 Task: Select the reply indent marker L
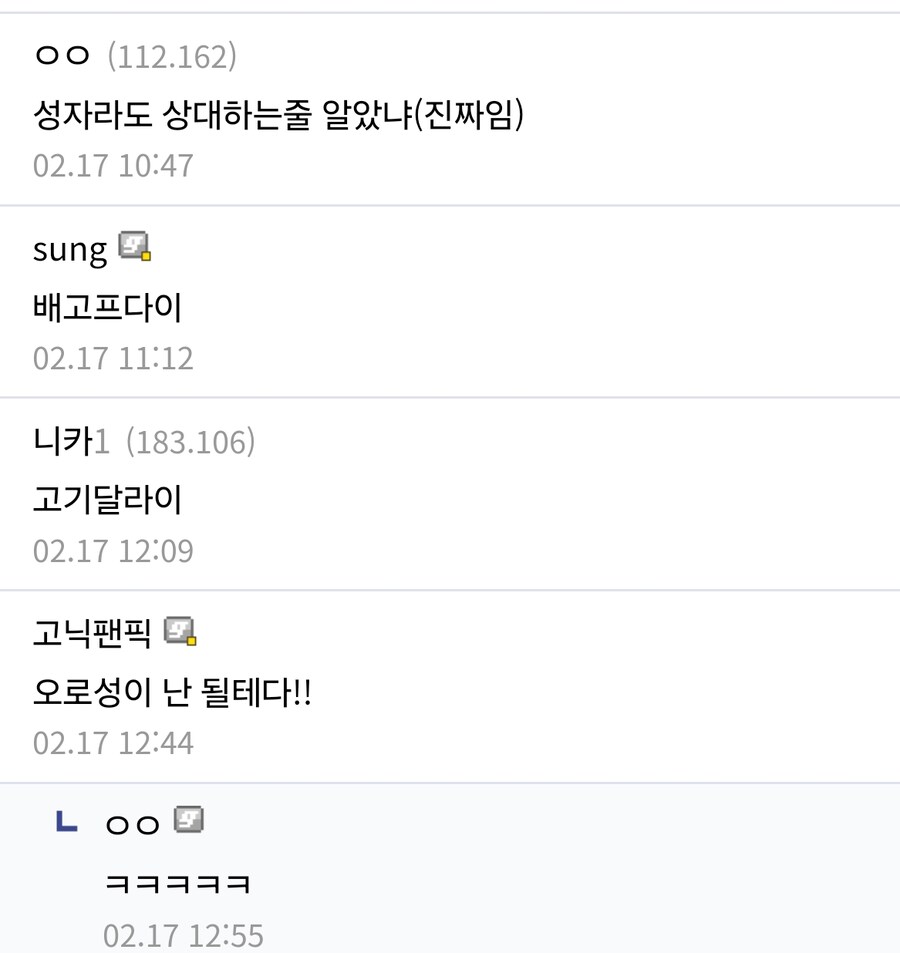click(68, 820)
